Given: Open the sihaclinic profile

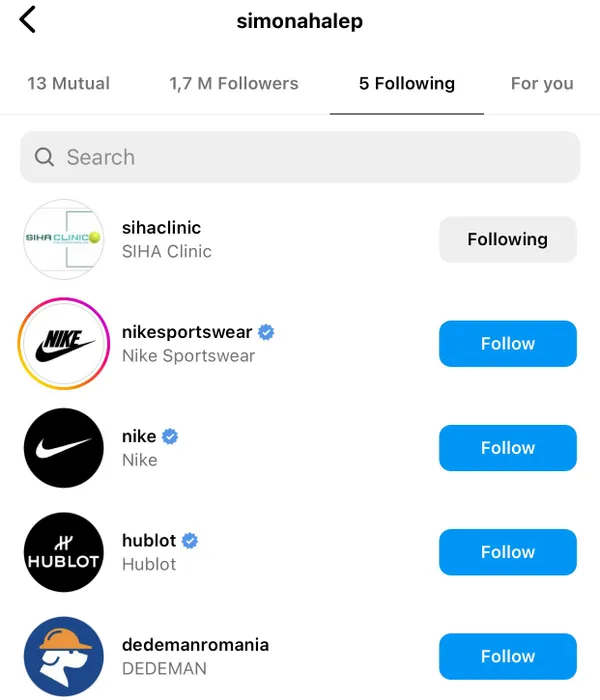Looking at the screenshot, I should coord(161,229).
